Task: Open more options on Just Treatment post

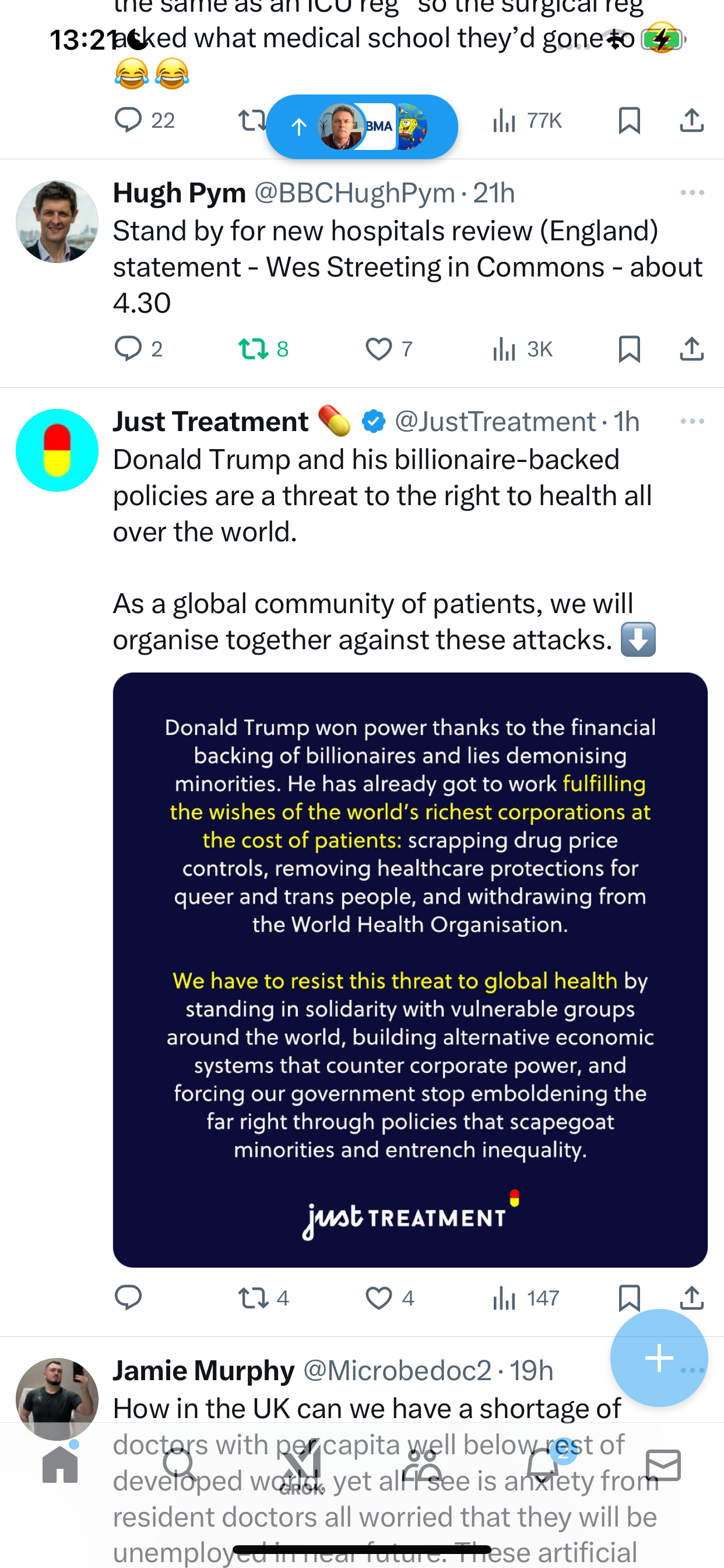Action: click(692, 421)
